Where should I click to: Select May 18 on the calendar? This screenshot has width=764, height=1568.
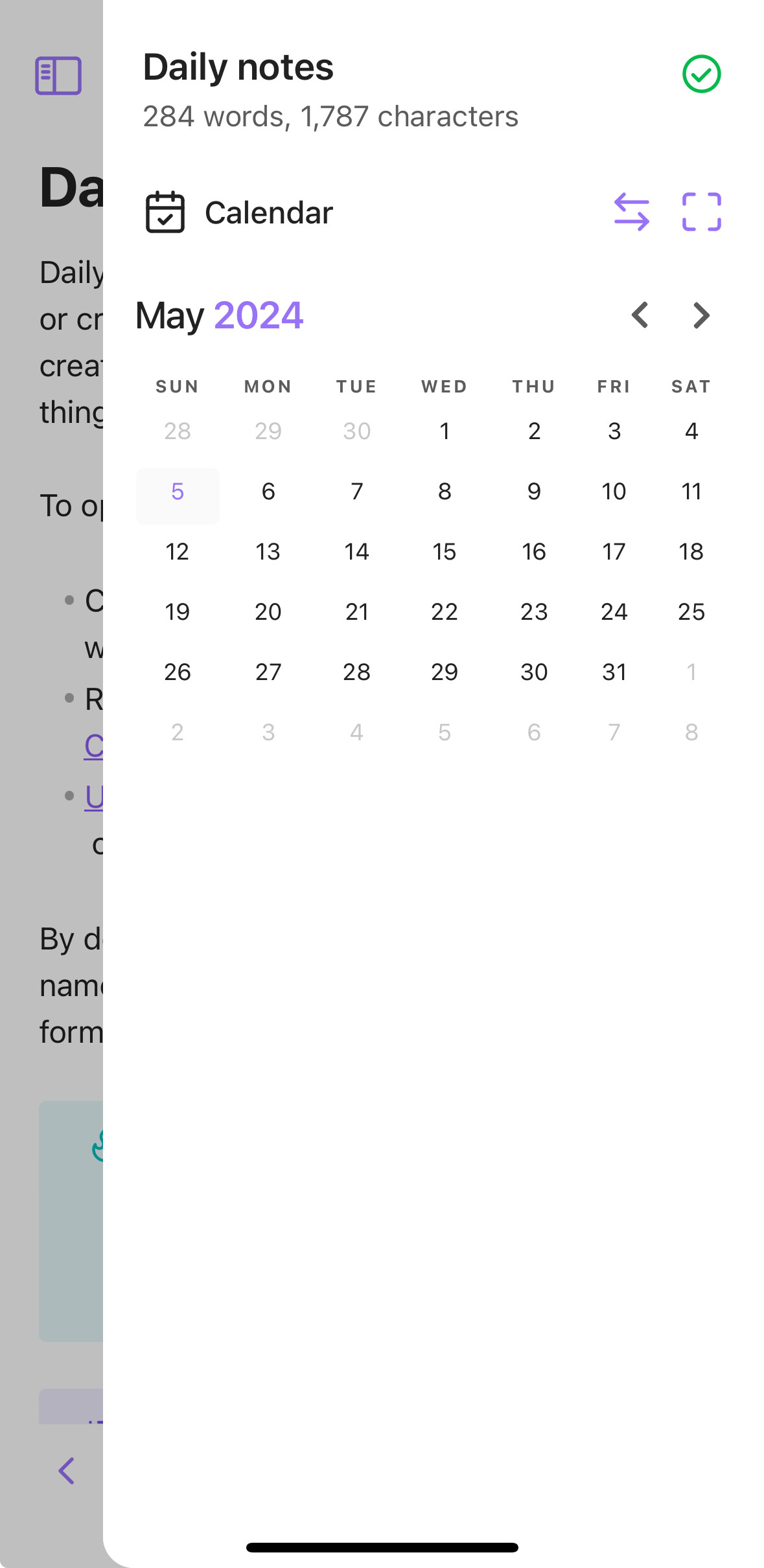point(691,552)
